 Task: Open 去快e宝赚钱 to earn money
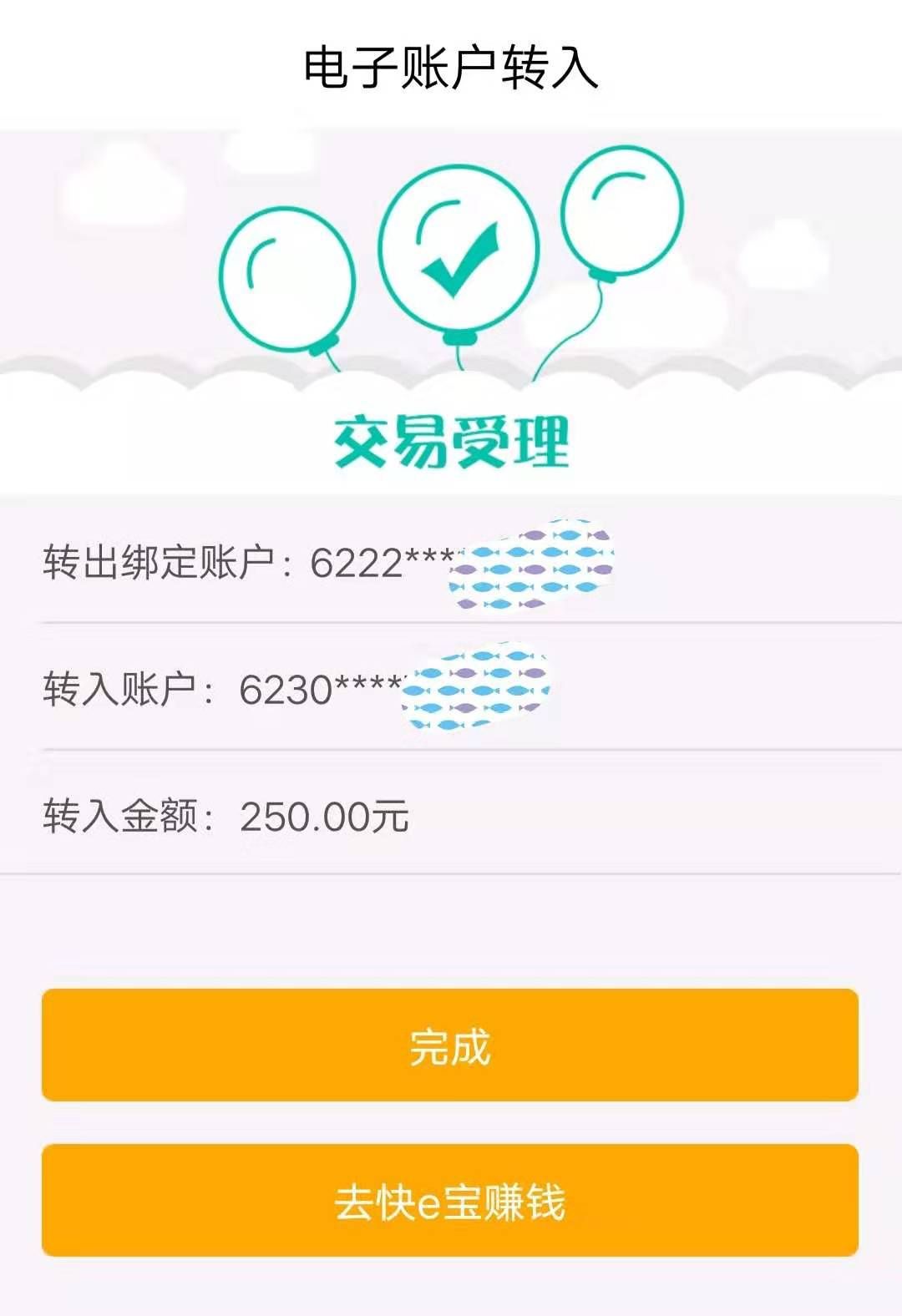point(451,1202)
